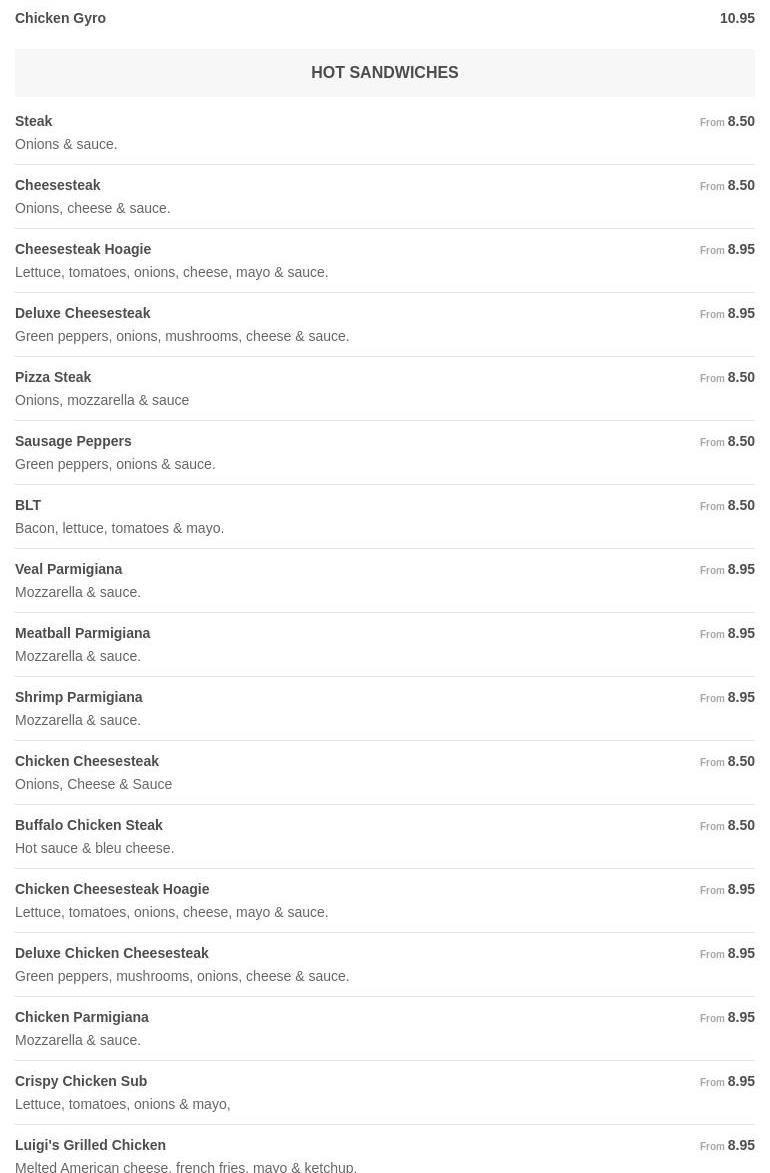Open Veal Parmigiana options

[69, 569]
